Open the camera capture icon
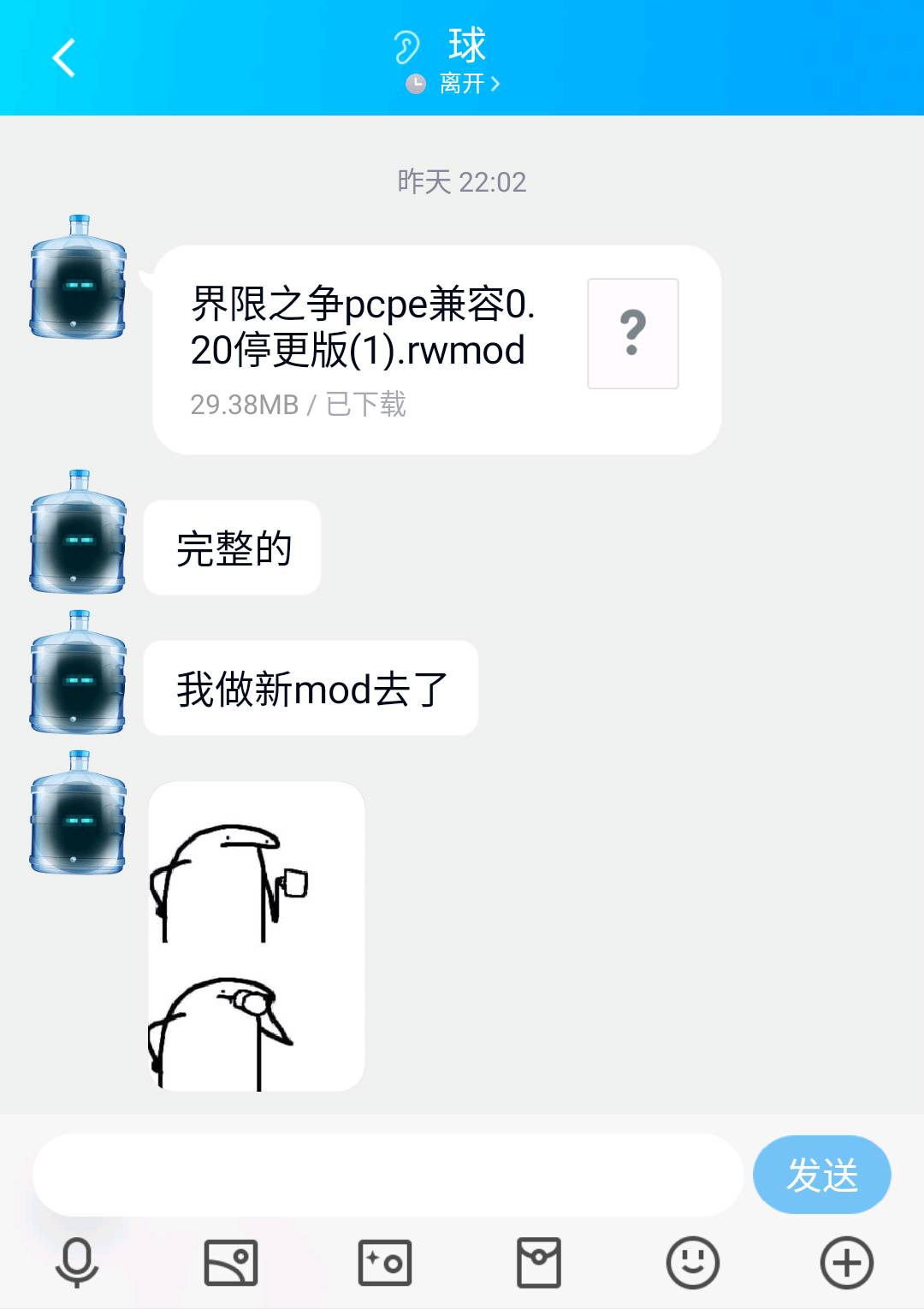 point(385,1263)
